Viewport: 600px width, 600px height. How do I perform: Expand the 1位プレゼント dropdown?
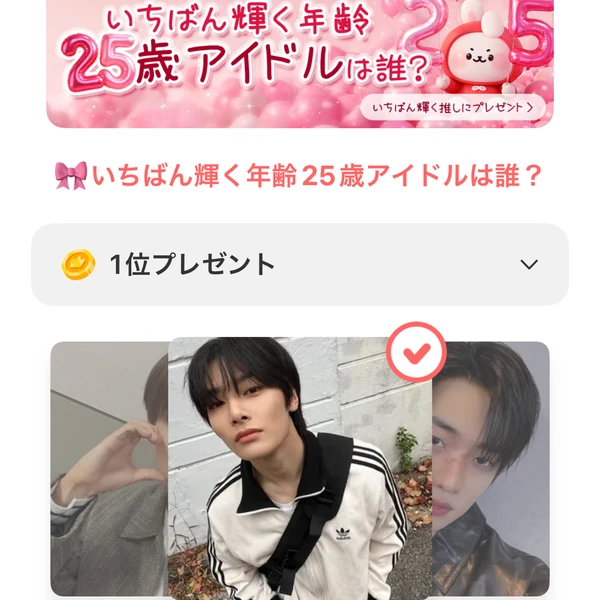pos(529,265)
